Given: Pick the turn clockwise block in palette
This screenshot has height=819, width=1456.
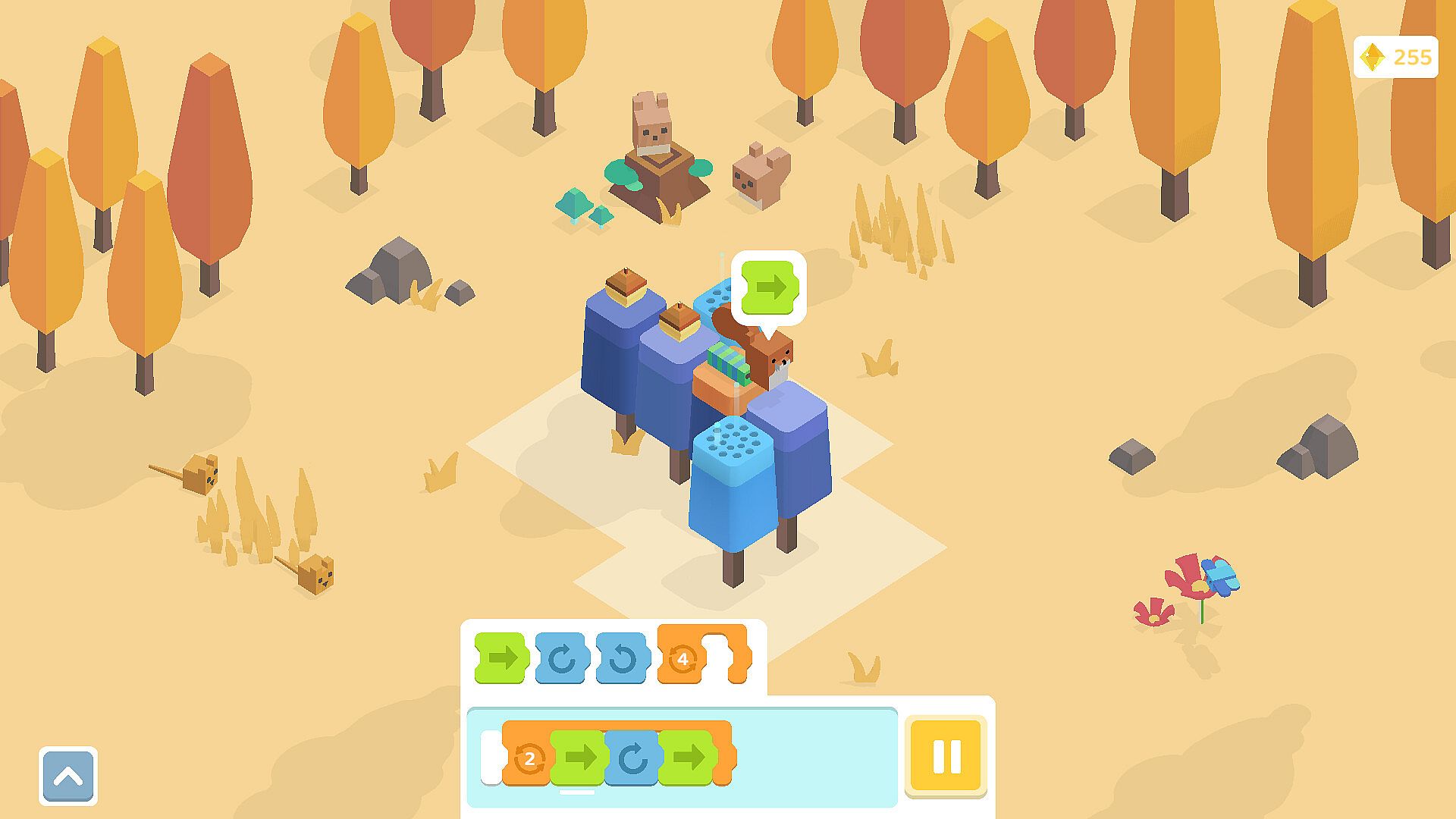Looking at the screenshot, I should pyautogui.click(x=562, y=658).
